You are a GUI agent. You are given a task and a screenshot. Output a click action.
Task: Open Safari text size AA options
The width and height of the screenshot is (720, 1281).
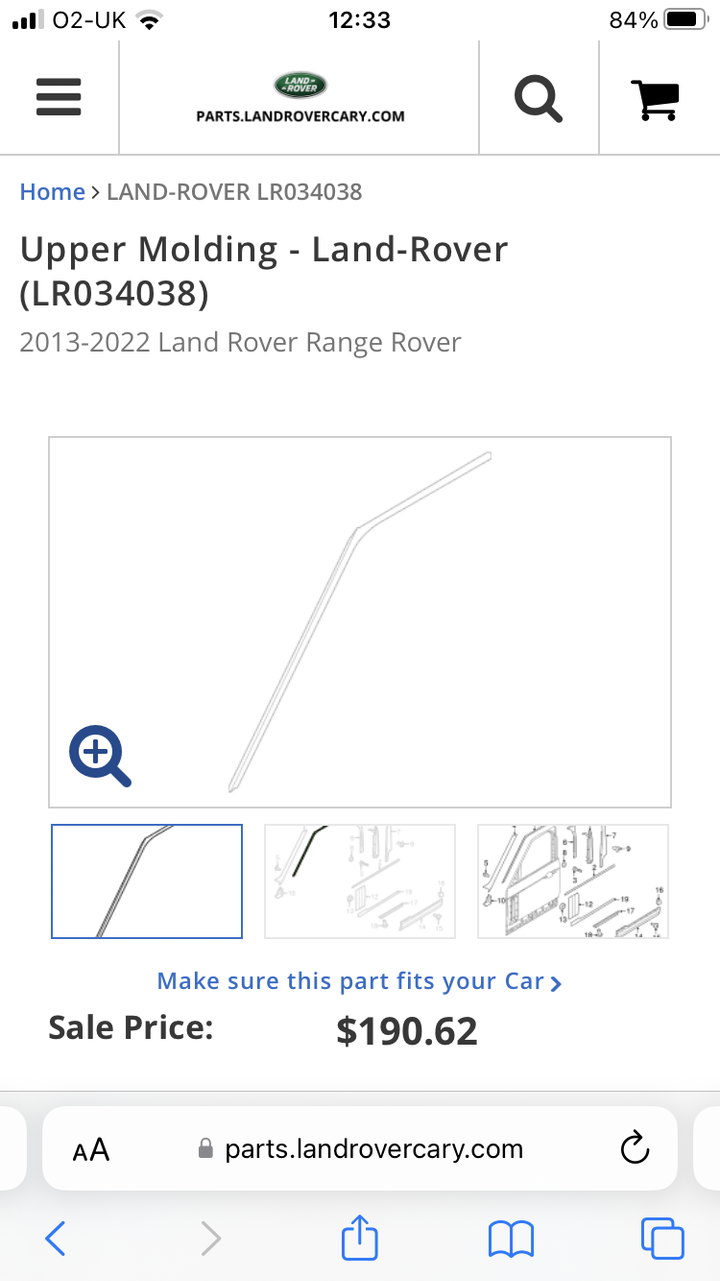pyautogui.click(x=91, y=1150)
